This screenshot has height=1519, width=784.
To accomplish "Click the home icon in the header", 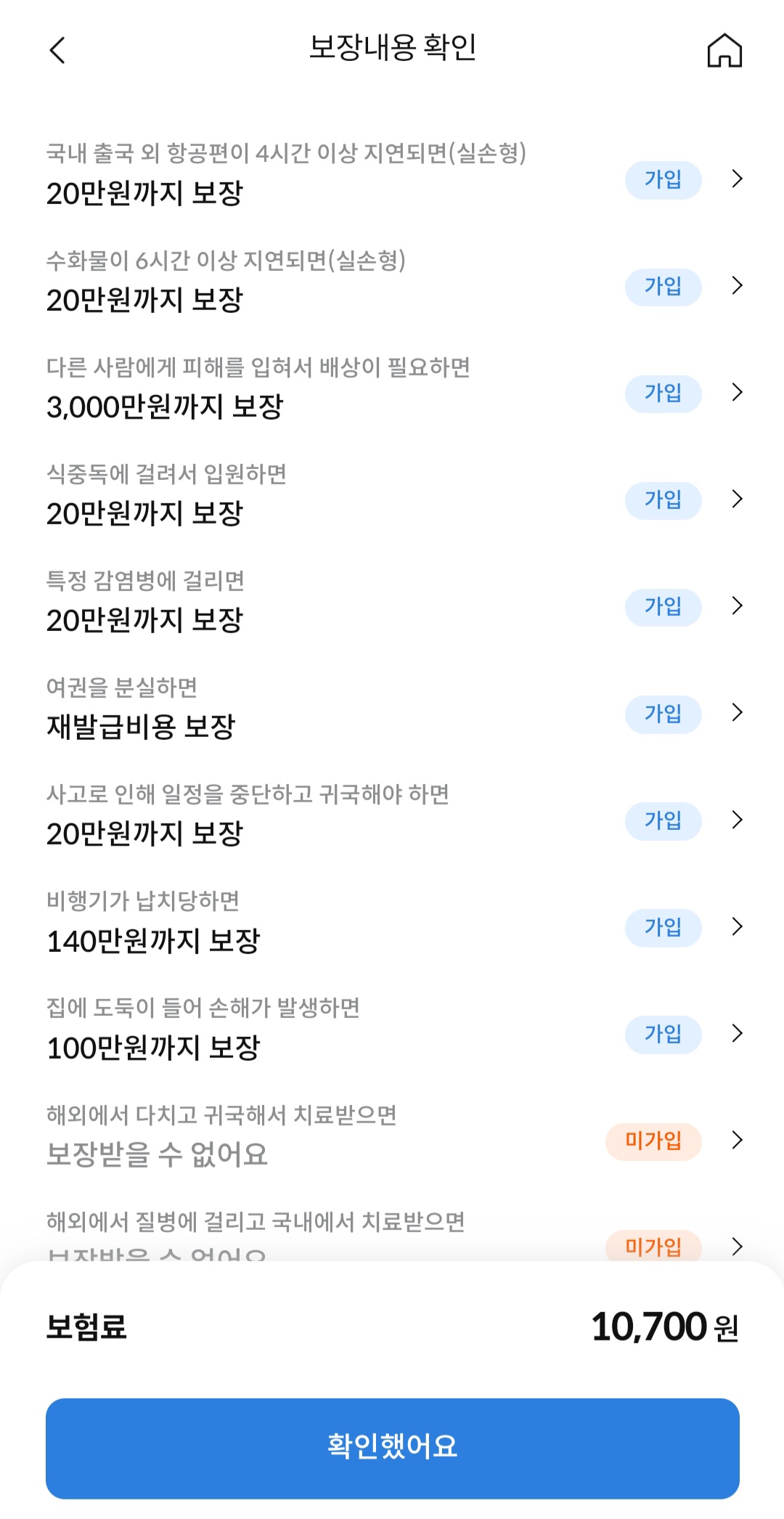I will coord(723,51).
